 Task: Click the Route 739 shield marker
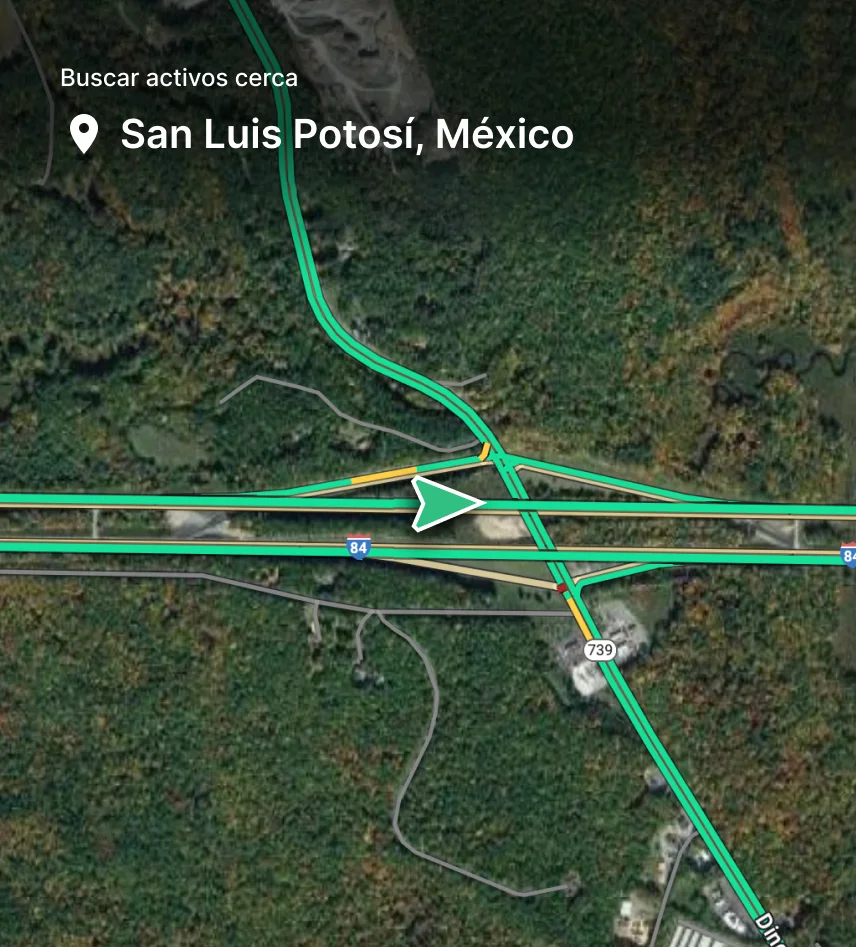(x=600, y=650)
